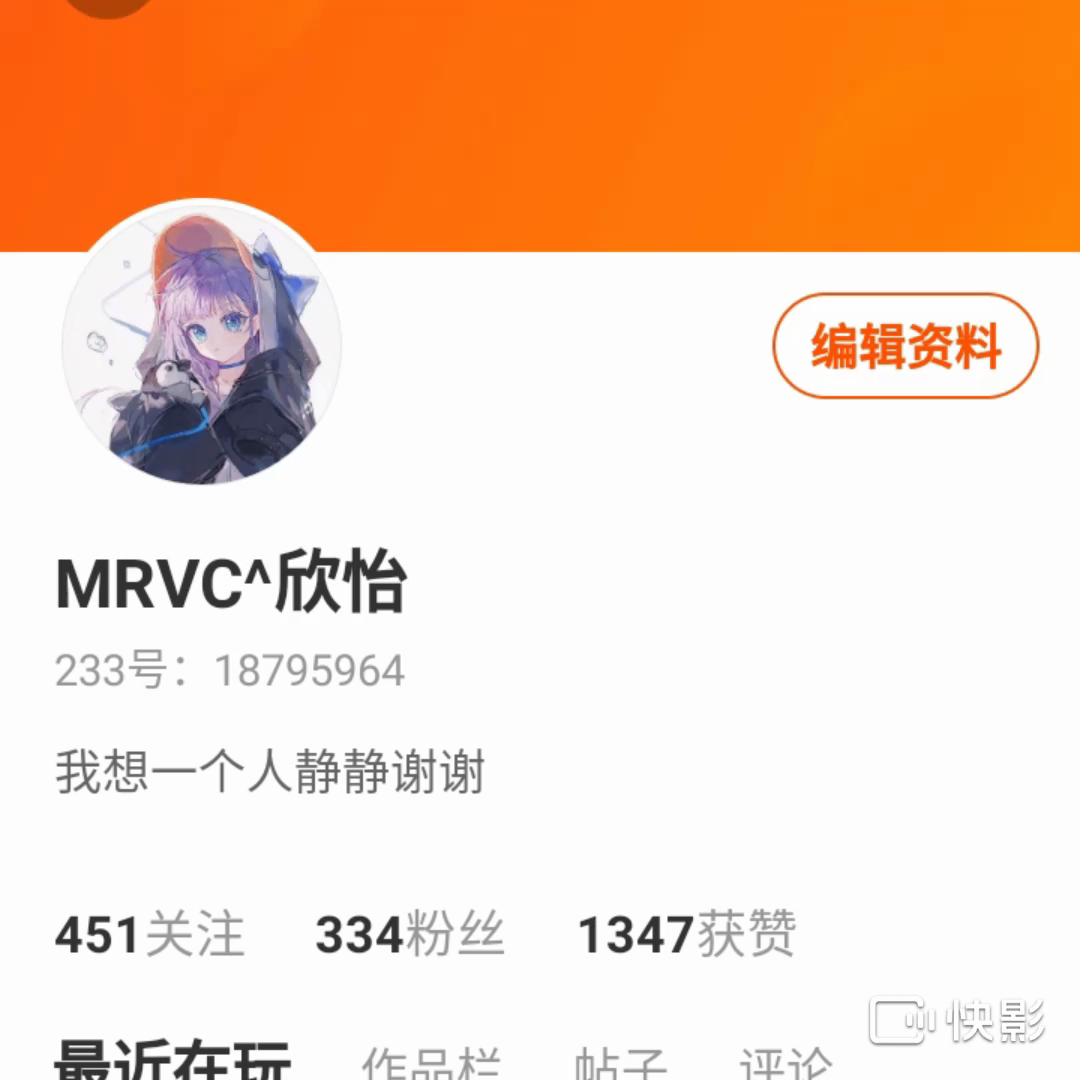View the 334 粉丝 followers list
Viewport: 1080px width, 1080px height.
coord(410,935)
